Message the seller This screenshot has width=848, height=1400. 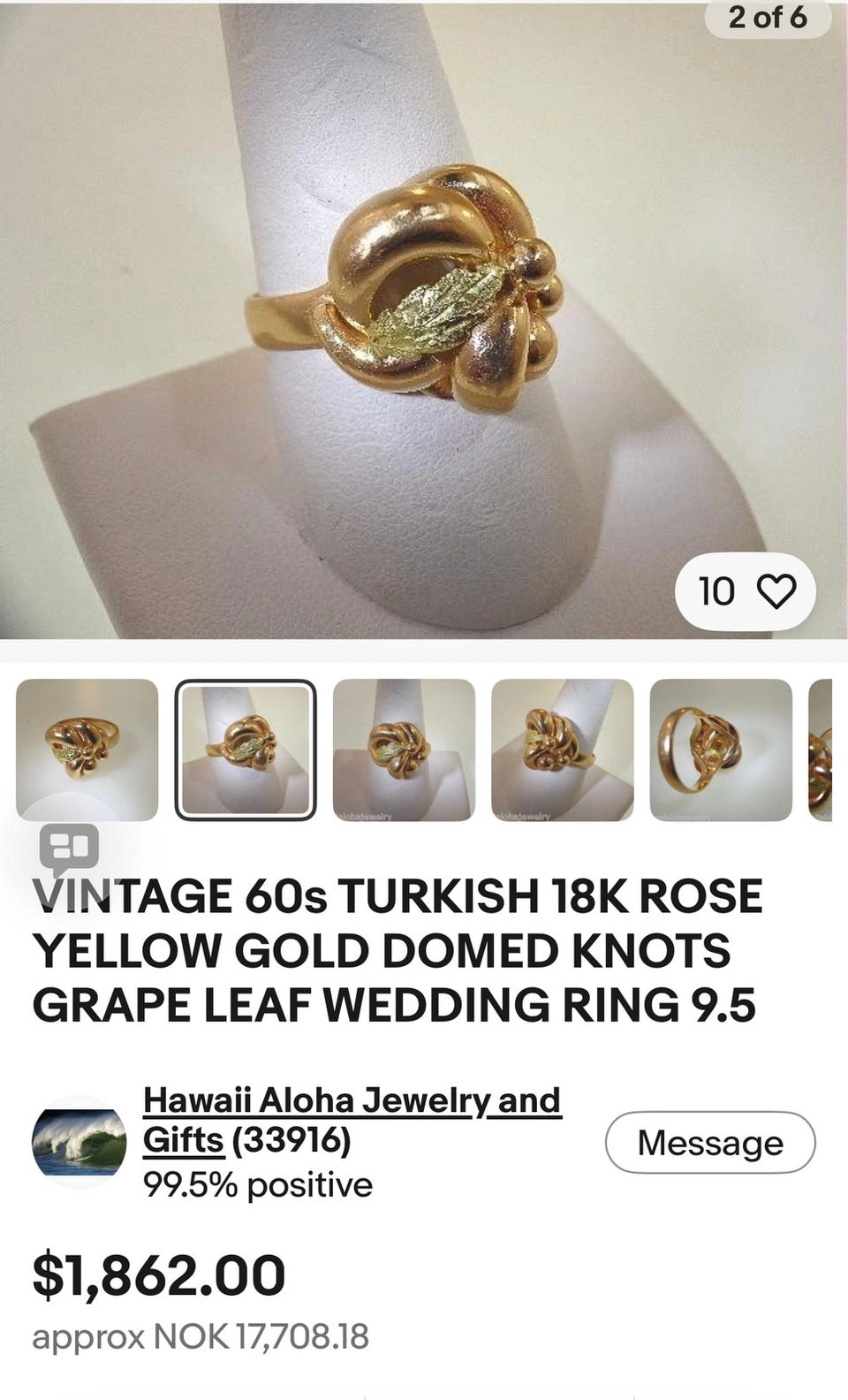[x=710, y=1142]
